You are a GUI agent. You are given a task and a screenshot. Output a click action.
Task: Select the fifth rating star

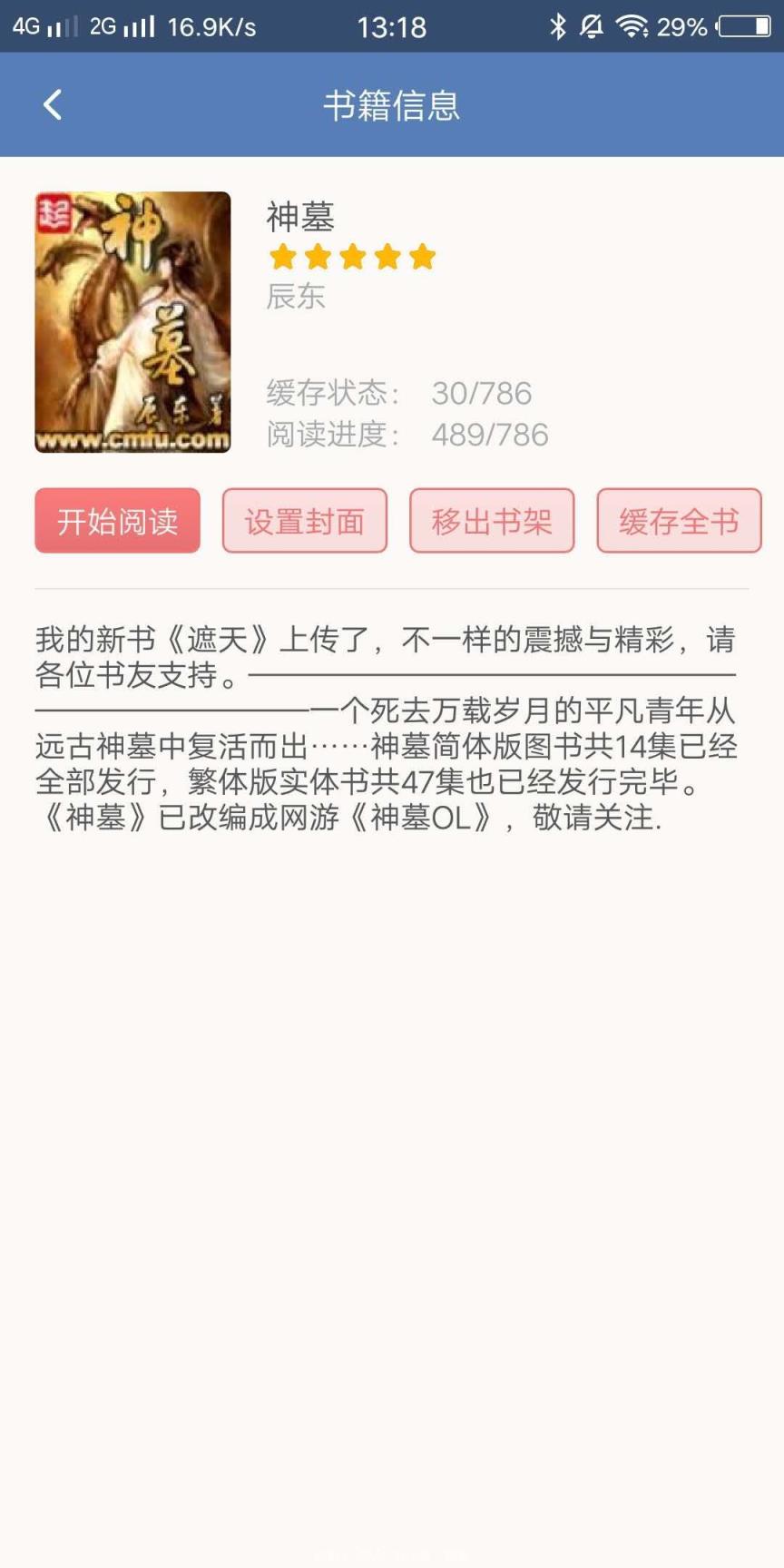[423, 257]
